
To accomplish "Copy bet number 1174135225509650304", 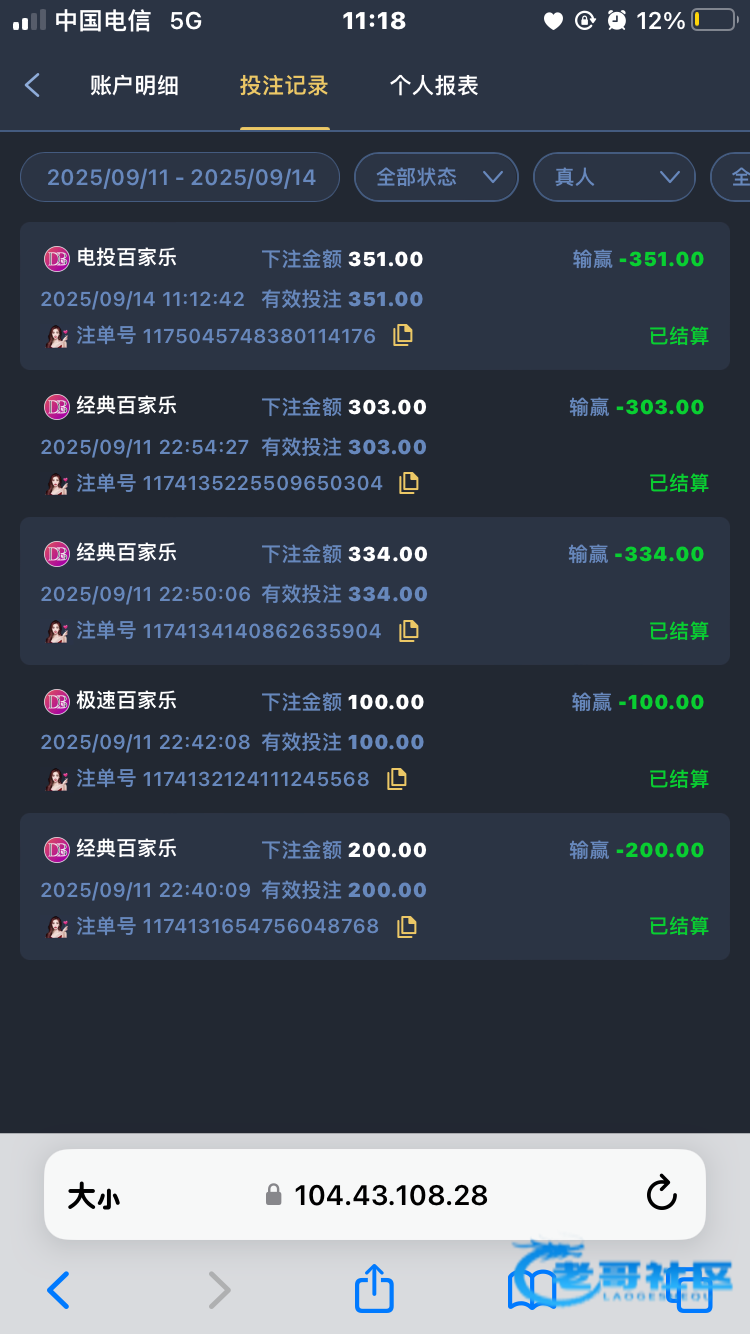I will tap(408, 483).
